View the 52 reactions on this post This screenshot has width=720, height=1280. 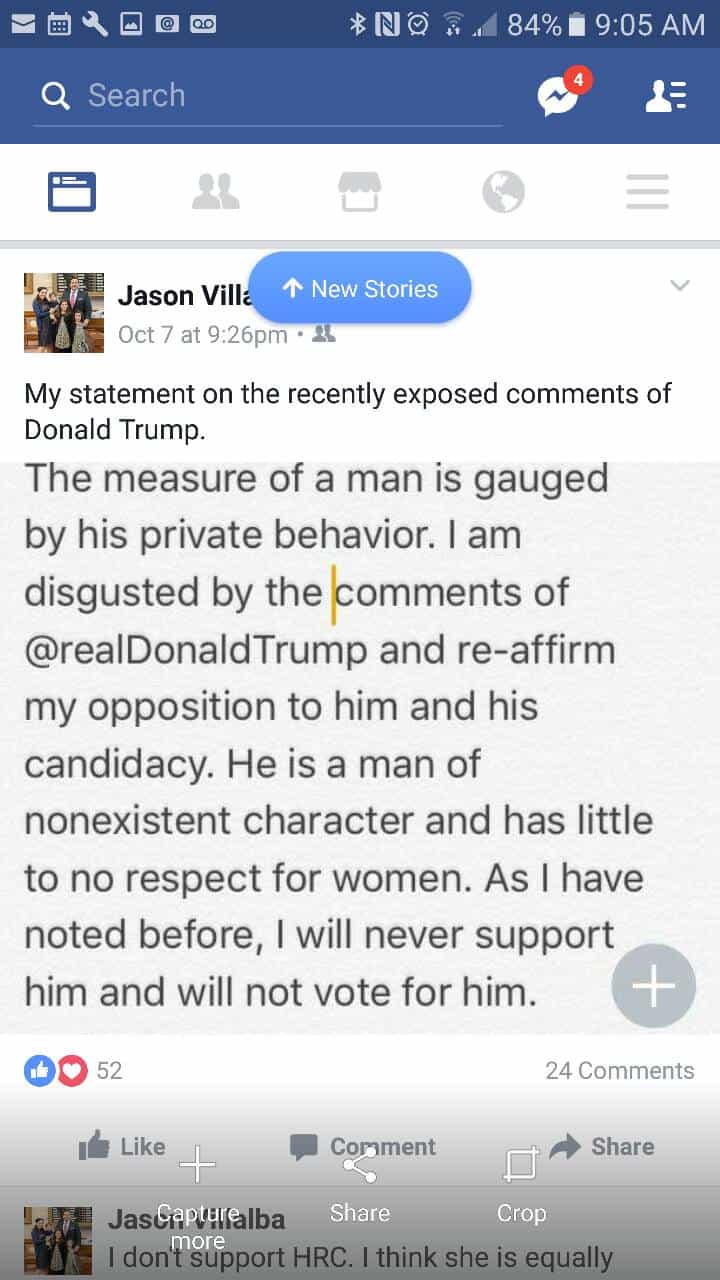[x=73, y=1071]
